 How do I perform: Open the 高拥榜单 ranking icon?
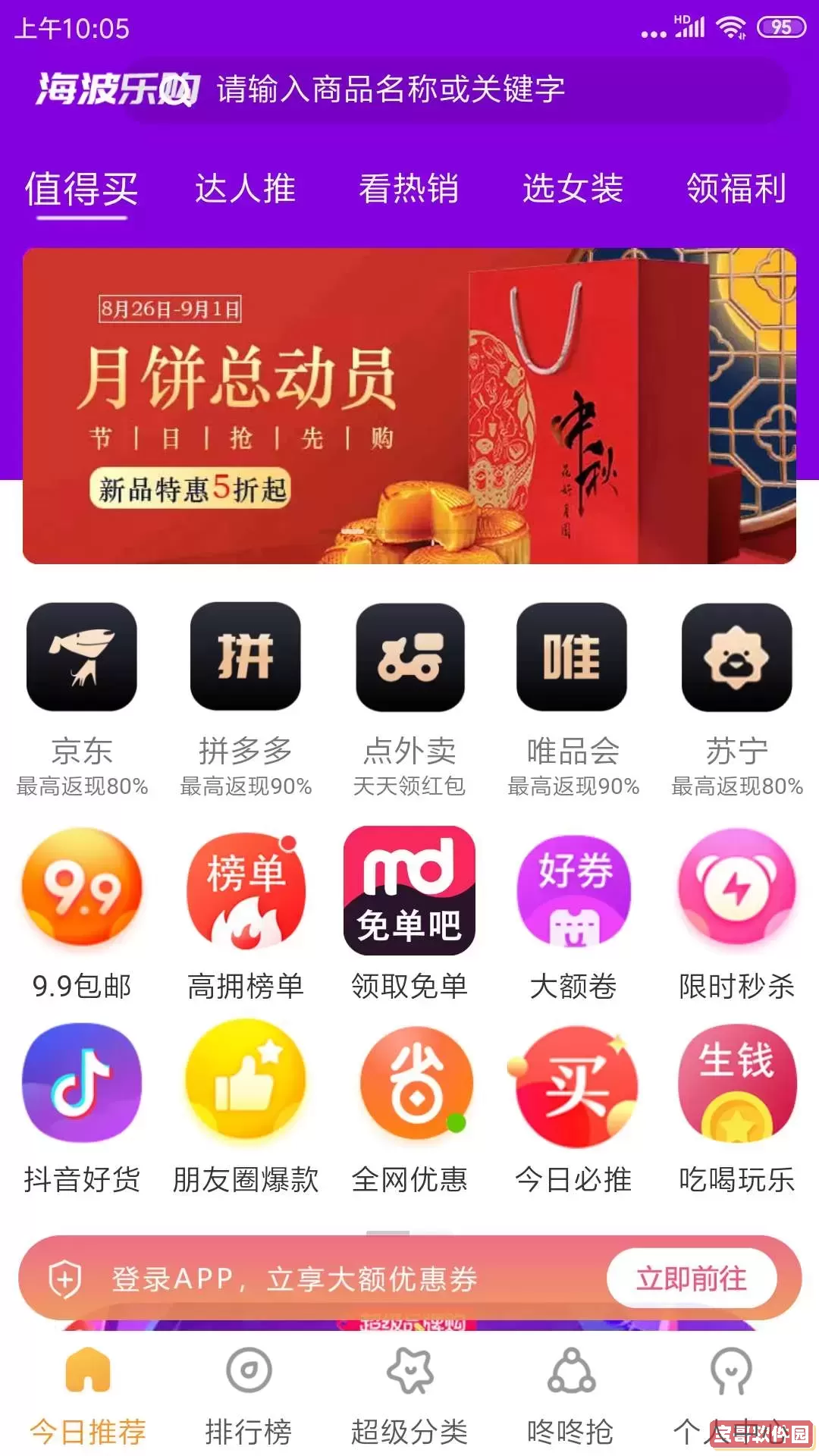(246, 893)
